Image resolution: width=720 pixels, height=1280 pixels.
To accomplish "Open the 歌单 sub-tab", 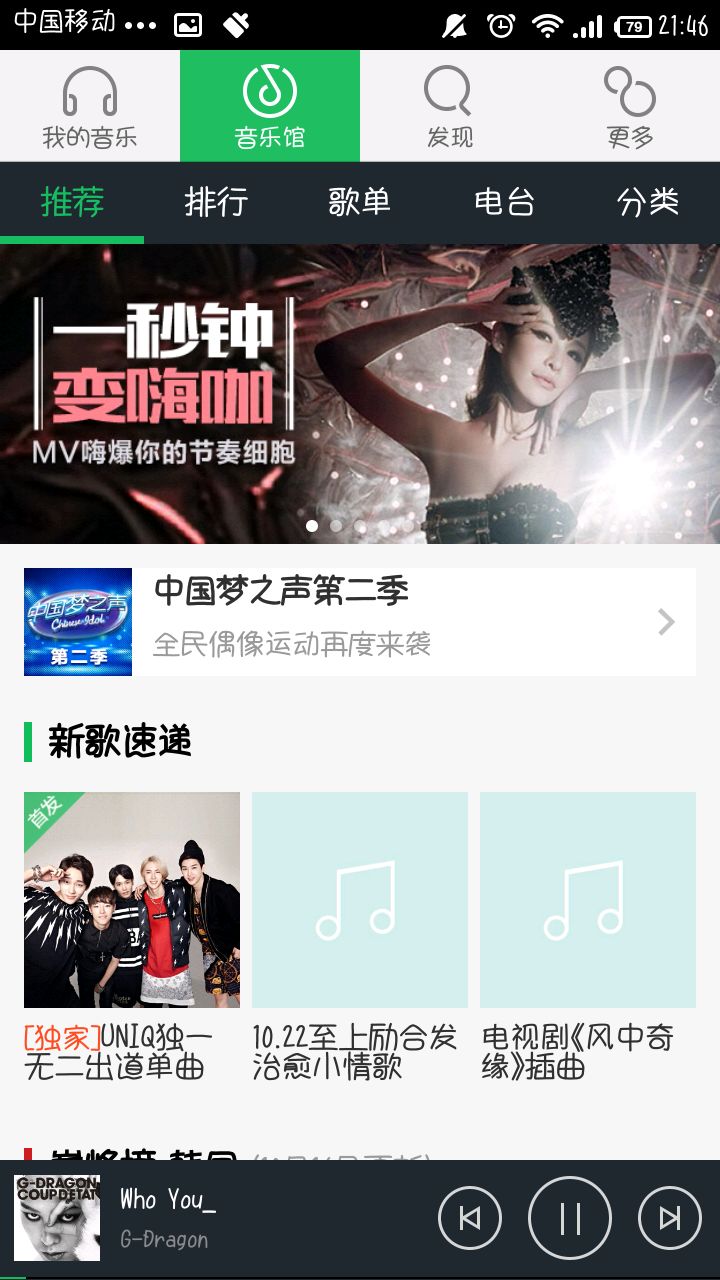I will (359, 202).
